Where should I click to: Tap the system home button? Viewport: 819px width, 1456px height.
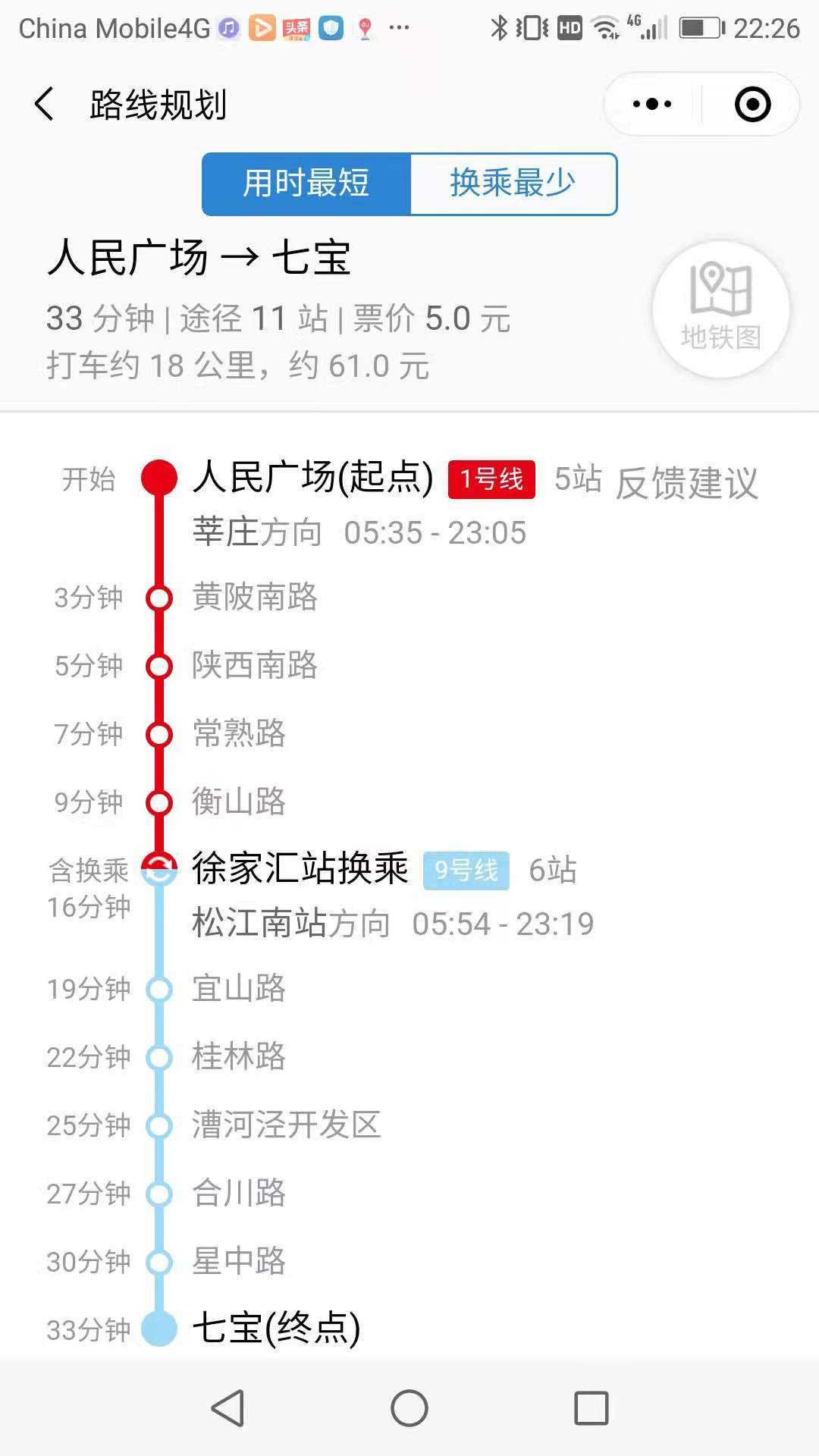pos(409,1408)
